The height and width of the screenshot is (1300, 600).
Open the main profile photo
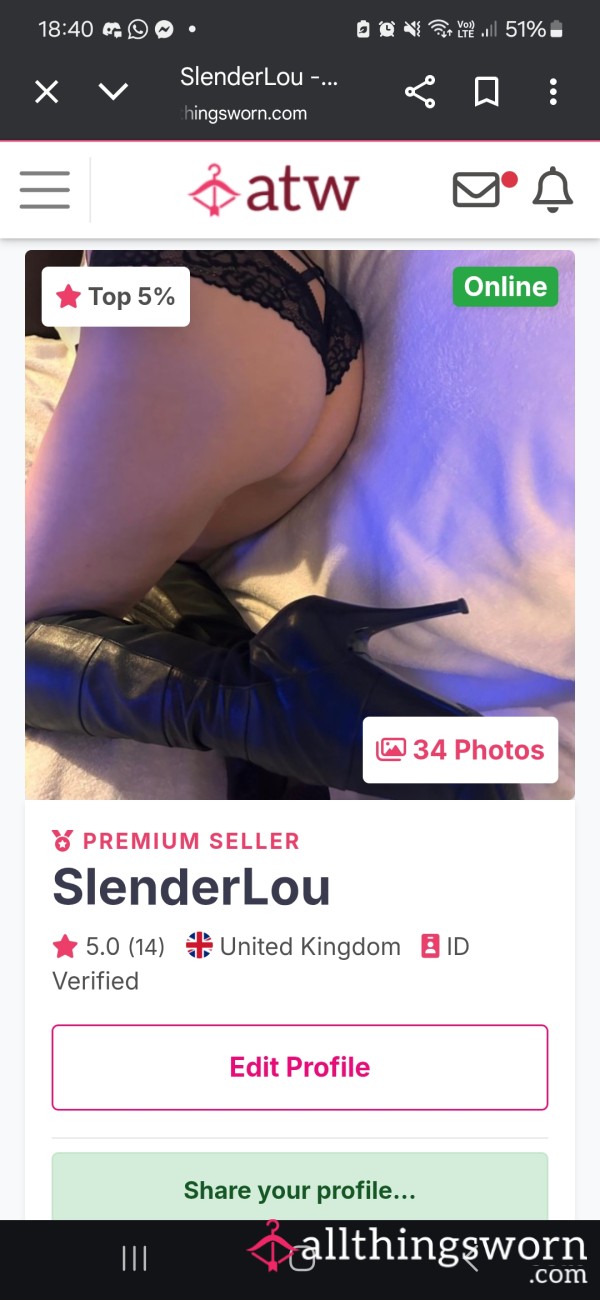click(x=300, y=525)
